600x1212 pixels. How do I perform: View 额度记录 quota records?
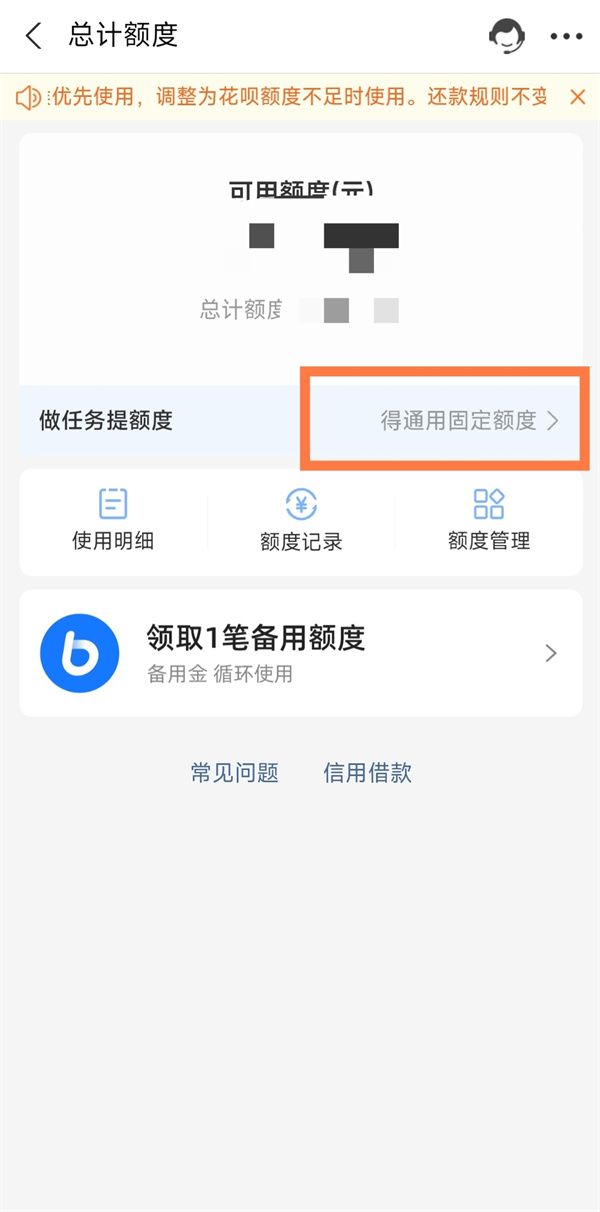[301, 520]
